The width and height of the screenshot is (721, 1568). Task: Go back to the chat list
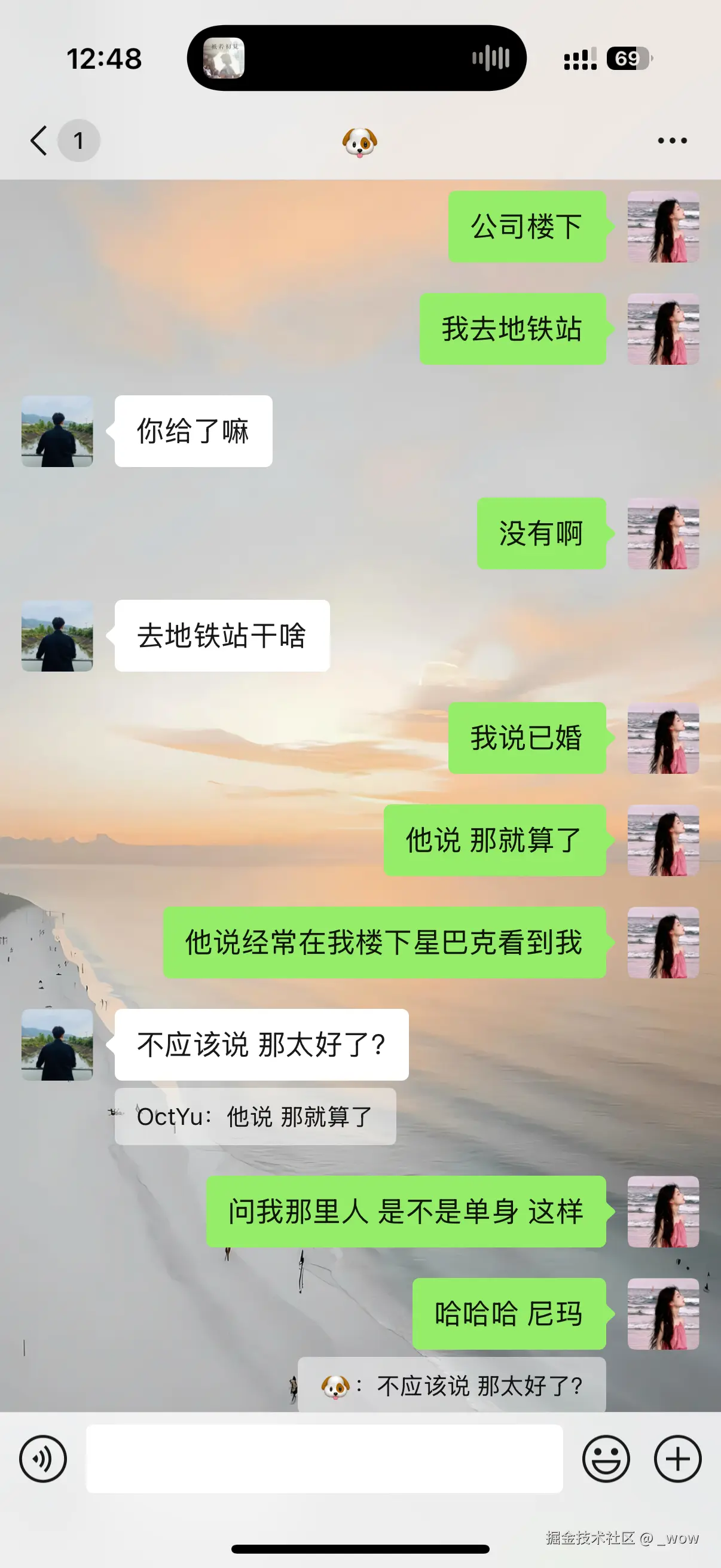(39, 141)
